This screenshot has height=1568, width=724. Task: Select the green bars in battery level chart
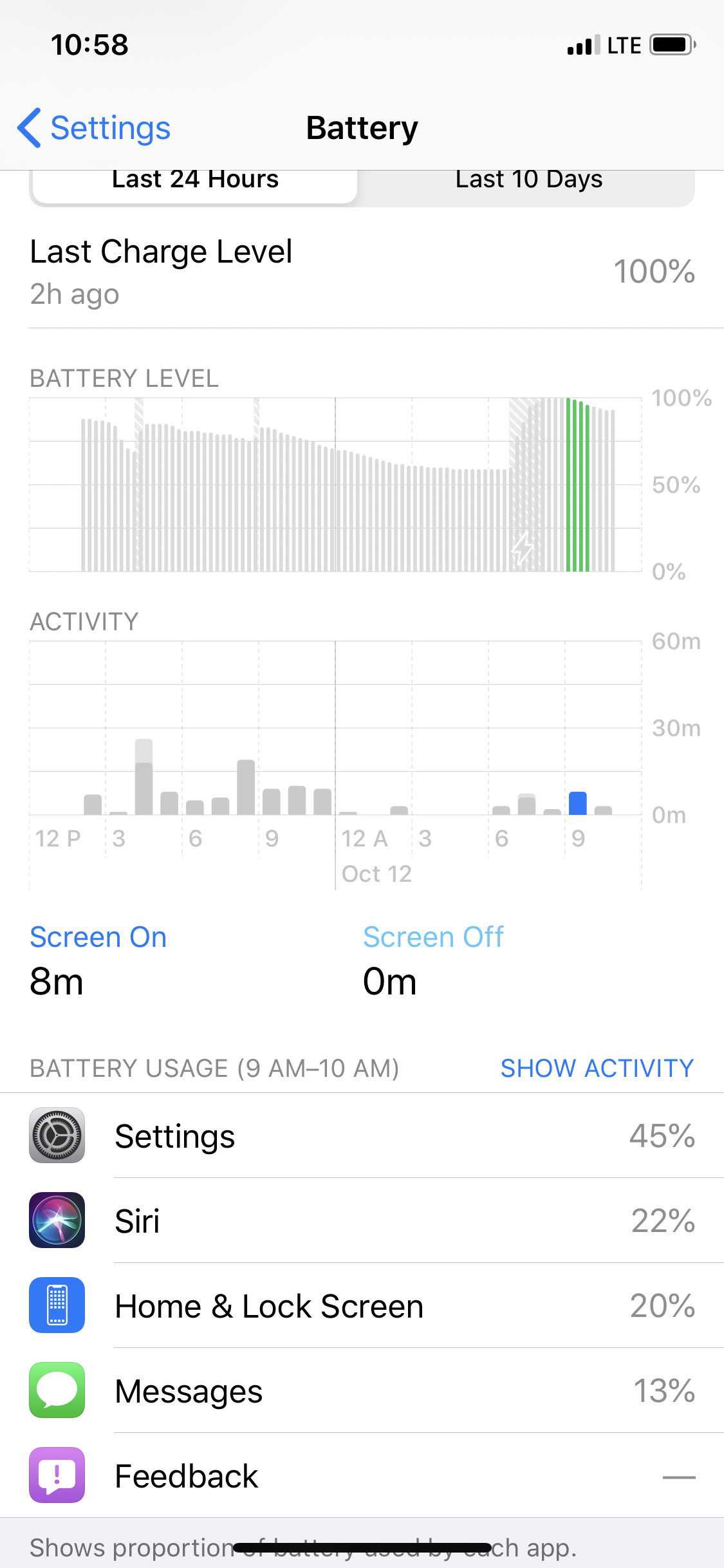[x=578, y=485]
